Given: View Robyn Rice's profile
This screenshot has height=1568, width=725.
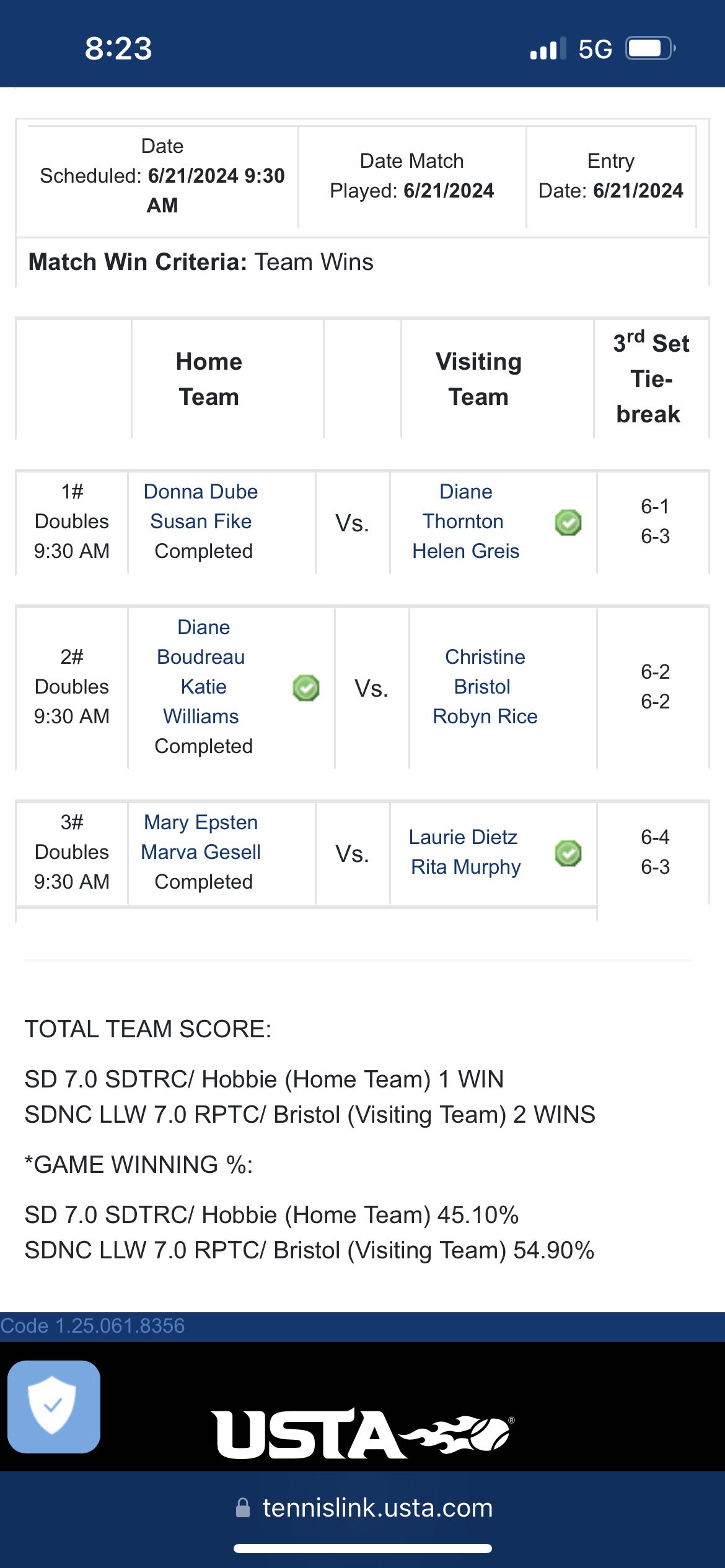Looking at the screenshot, I should [485, 716].
